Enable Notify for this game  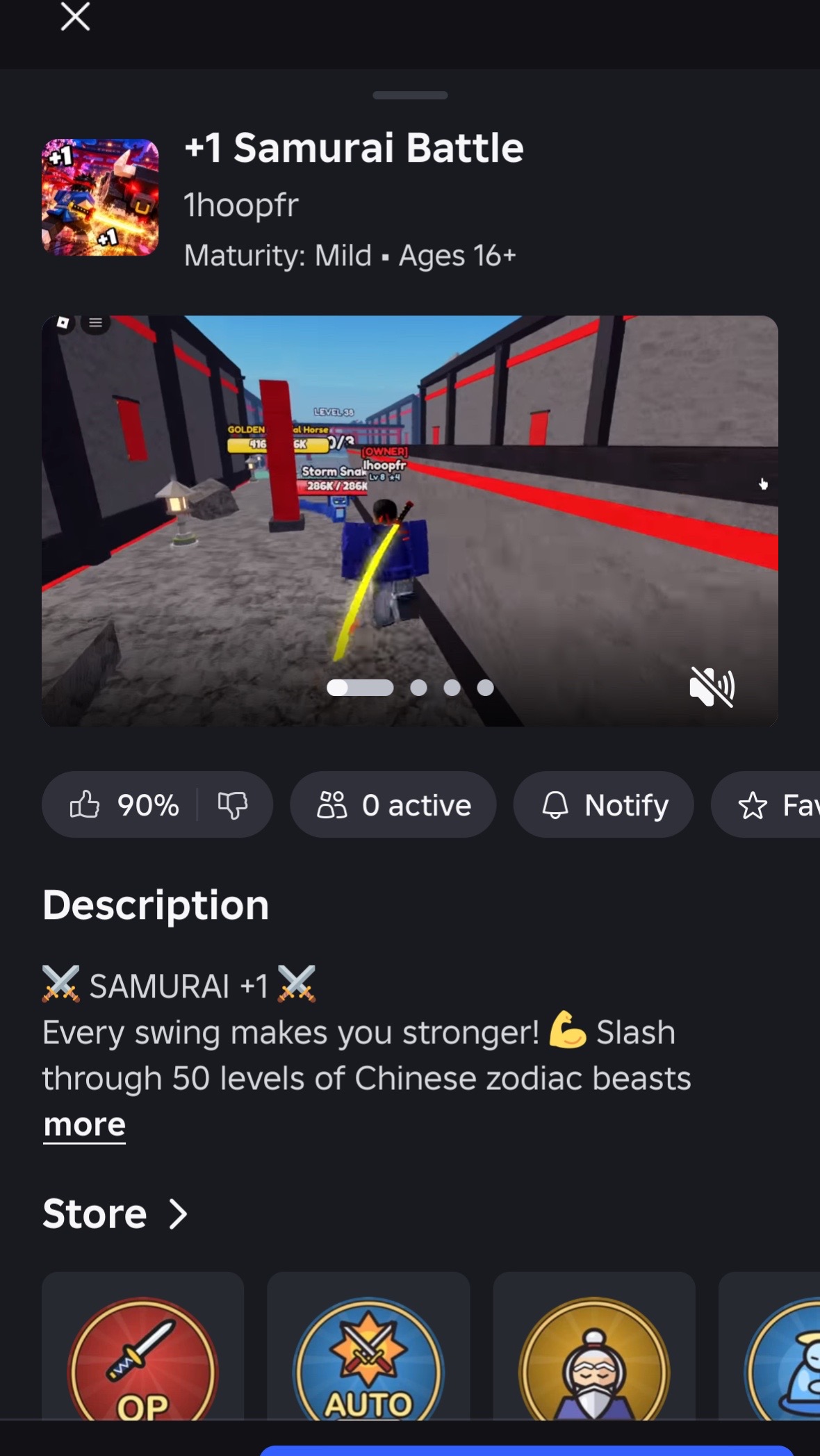[603, 804]
